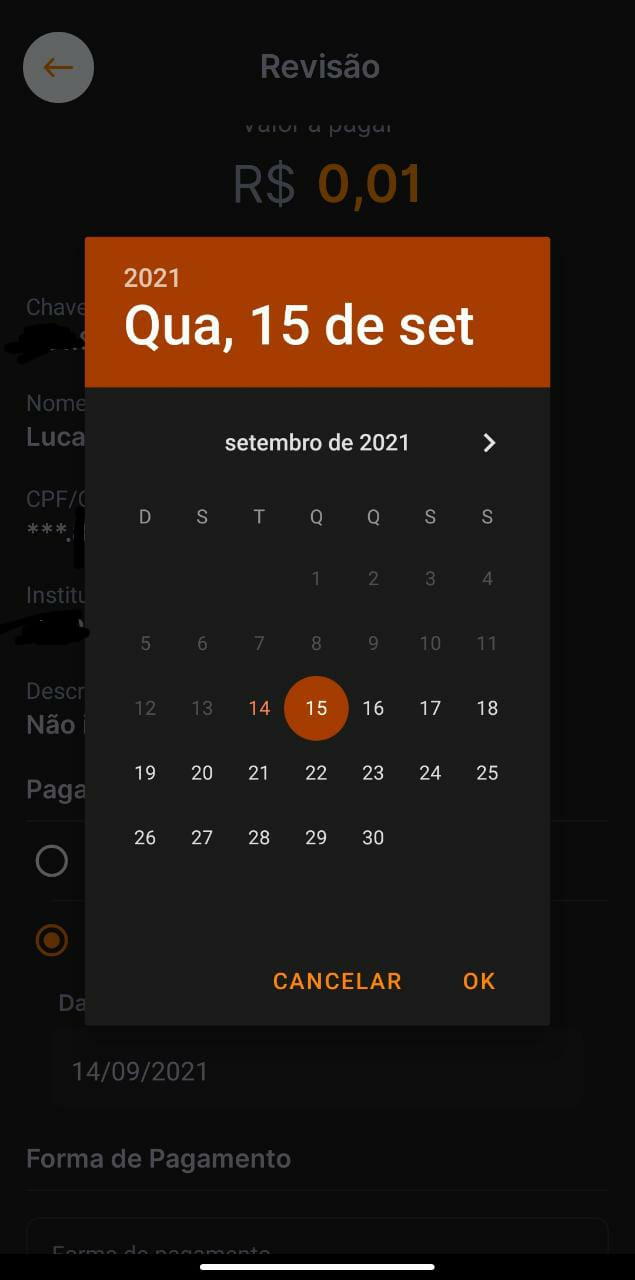Select day 19 in September
The width and height of the screenshot is (635, 1280).
coord(145,773)
